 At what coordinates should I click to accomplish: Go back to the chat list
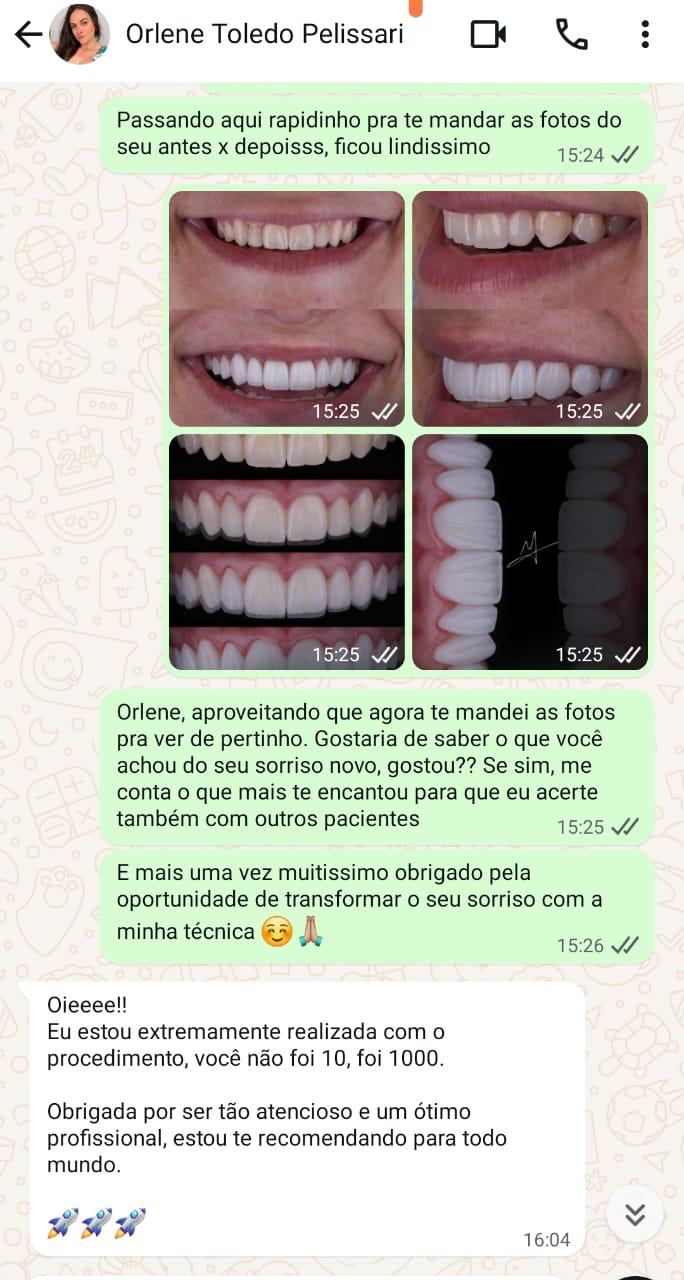coord(27,35)
